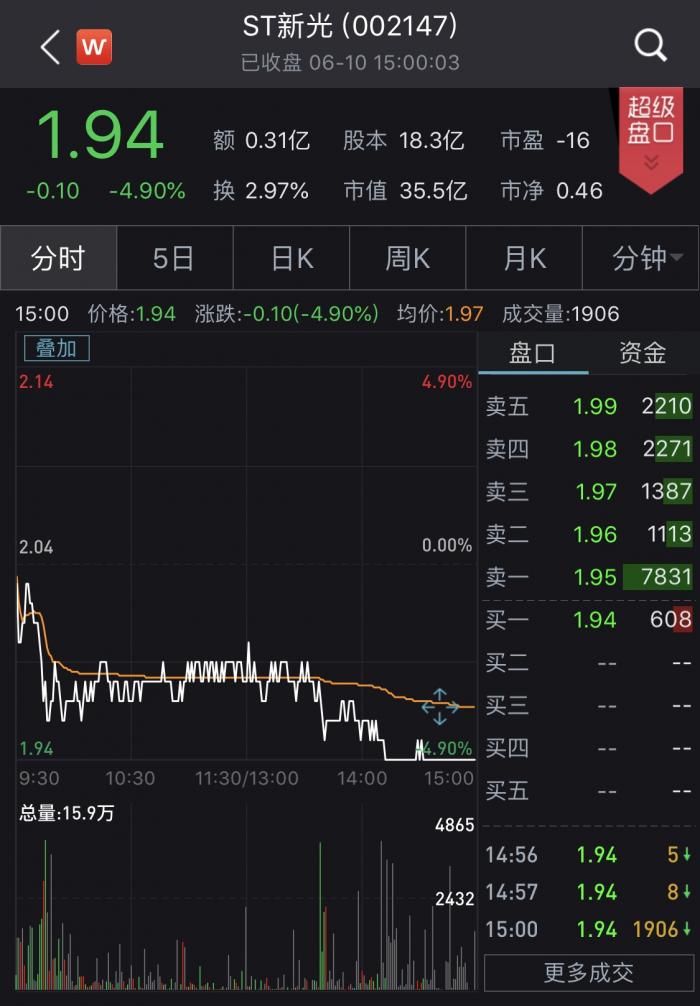Tap the red W icon in header

pyautogui.click(x=94, y=46)
